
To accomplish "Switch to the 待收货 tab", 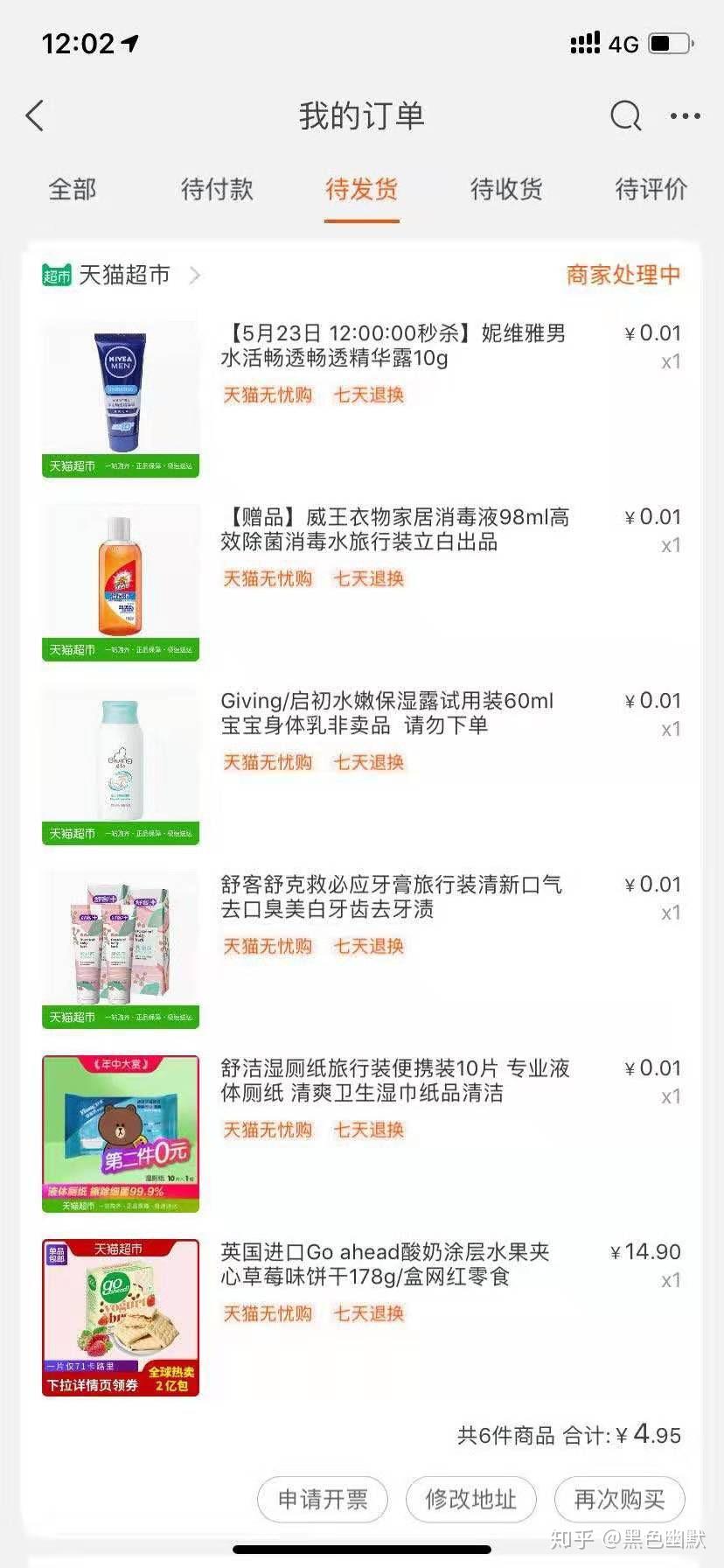I will (506, 189).
